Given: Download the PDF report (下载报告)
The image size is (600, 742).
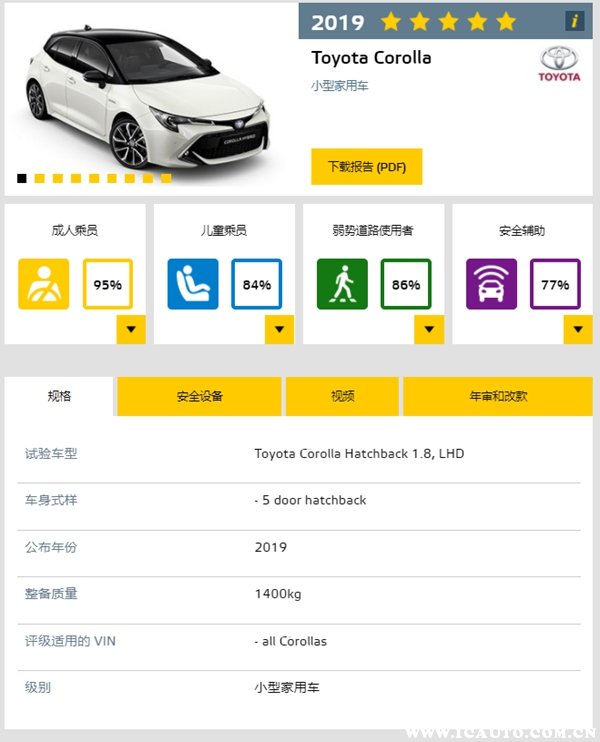Looking at the screenshot, I should click(x=367, y=167).
